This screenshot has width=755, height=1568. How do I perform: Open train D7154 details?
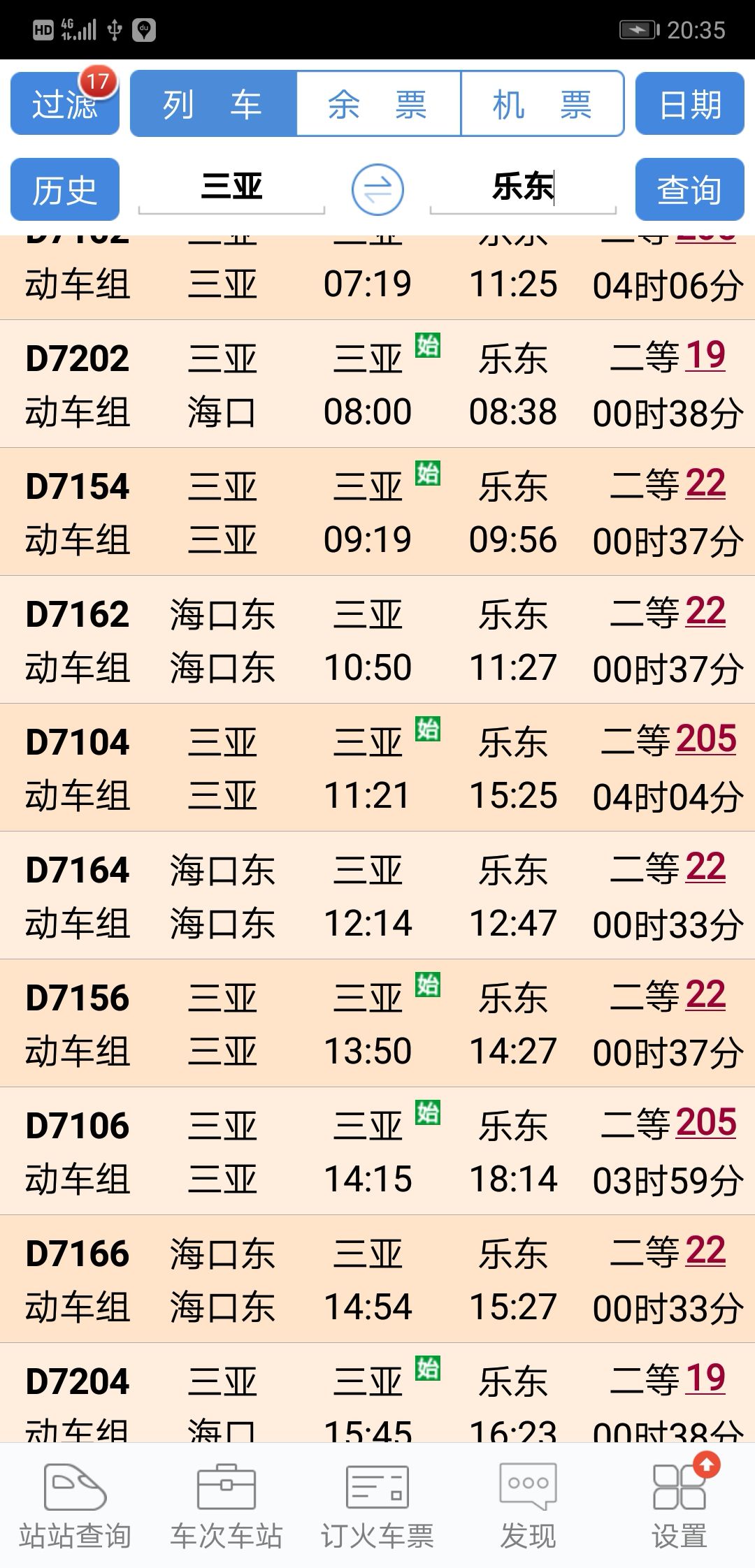377,512
